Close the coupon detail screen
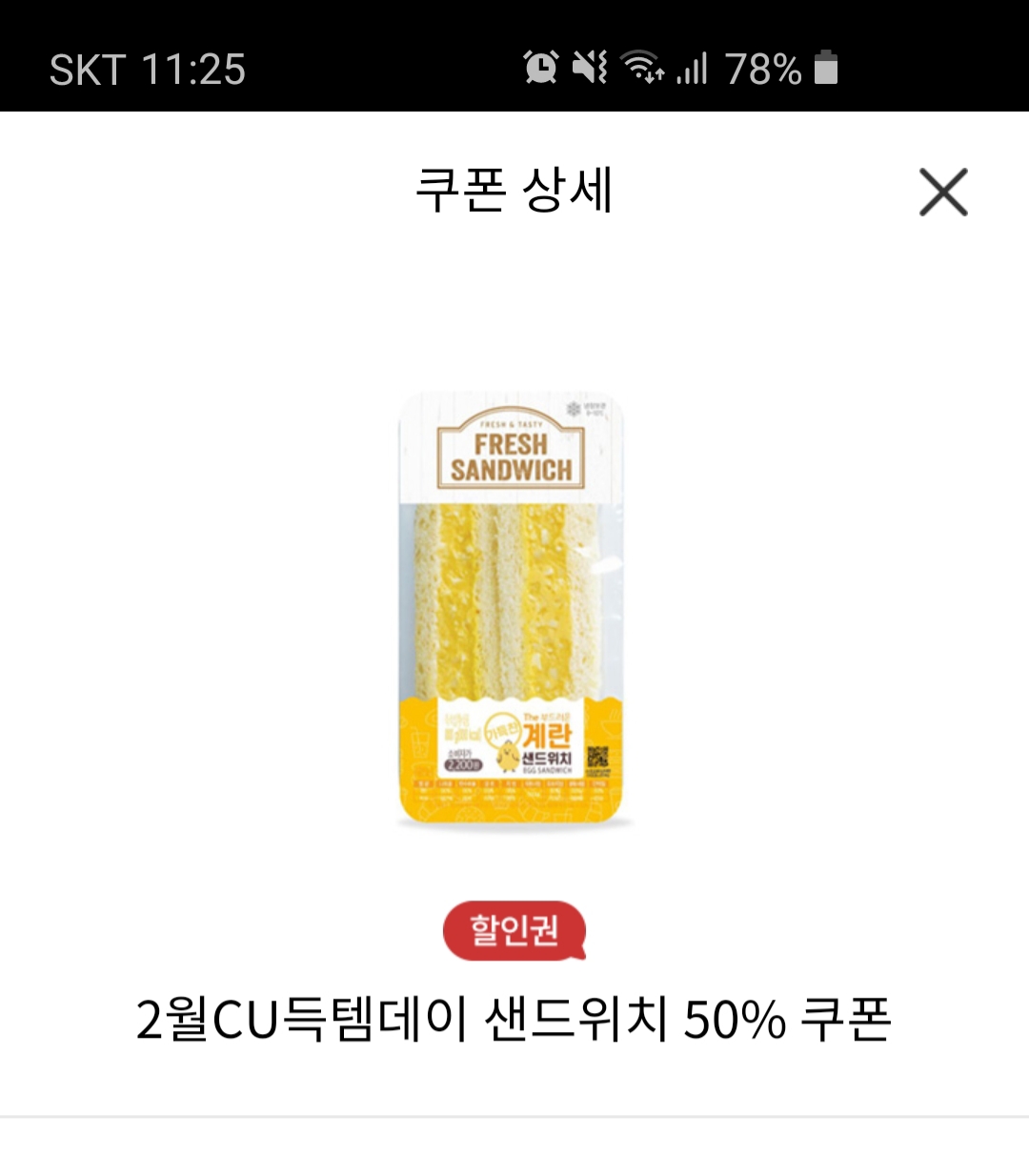1029x1176 pixels. pyautogui.click(x=942, y=192)
